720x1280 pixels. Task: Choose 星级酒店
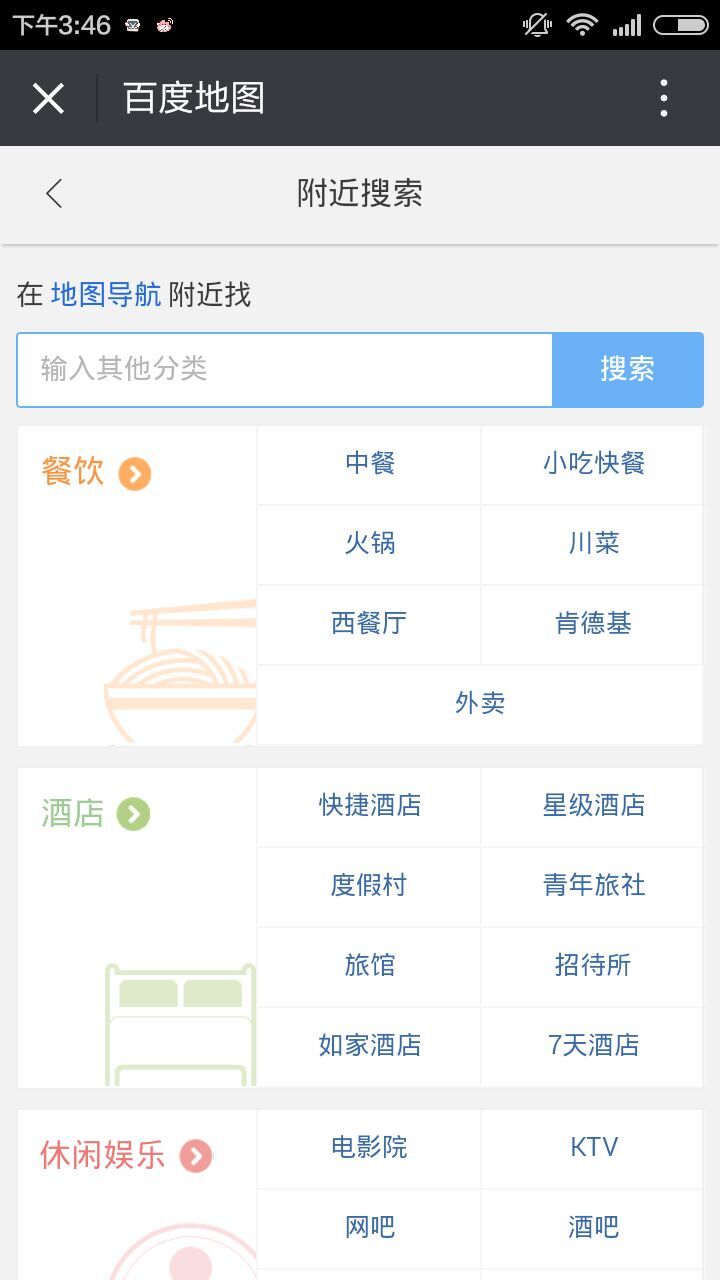(x=593, y=806)
